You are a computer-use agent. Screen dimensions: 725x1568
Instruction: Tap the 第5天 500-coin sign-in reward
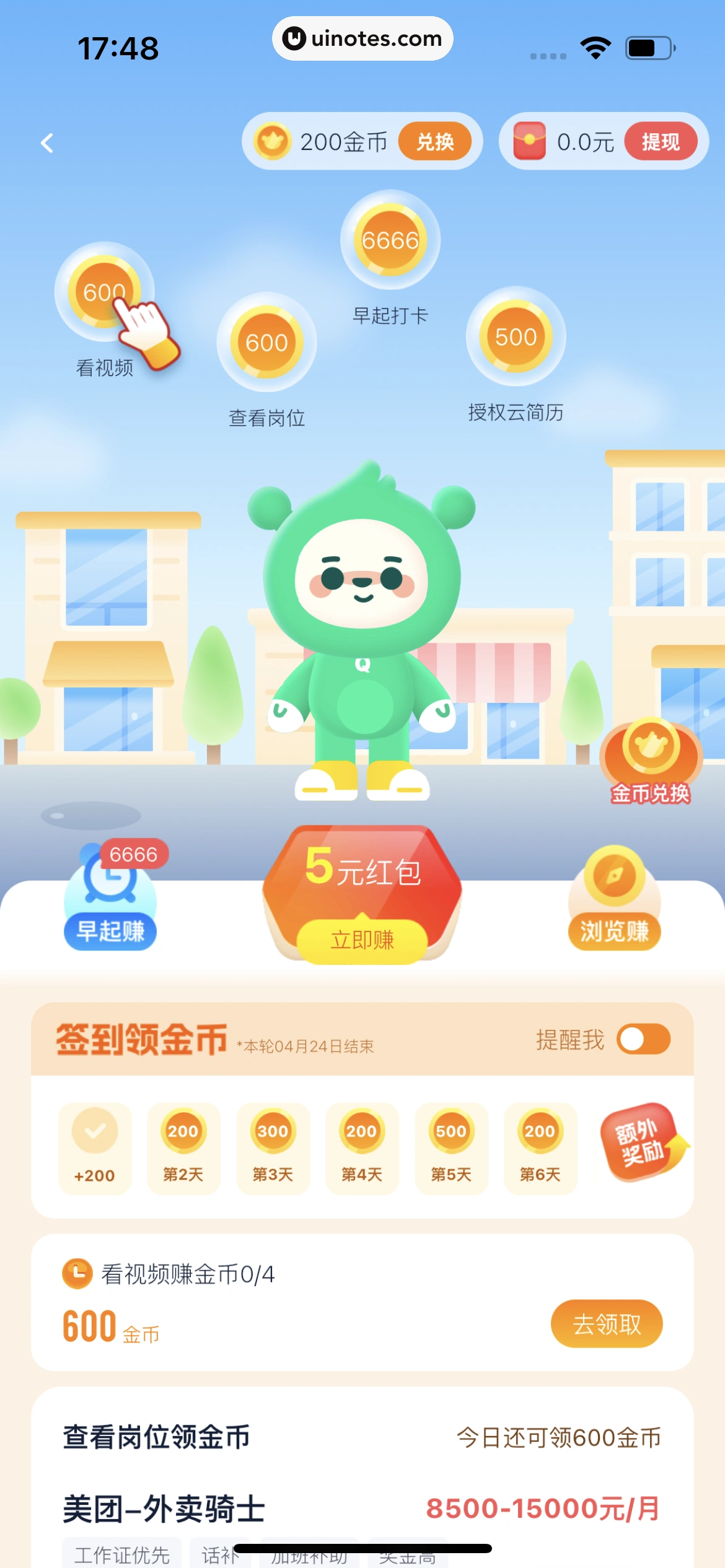tap(451, 1131)
